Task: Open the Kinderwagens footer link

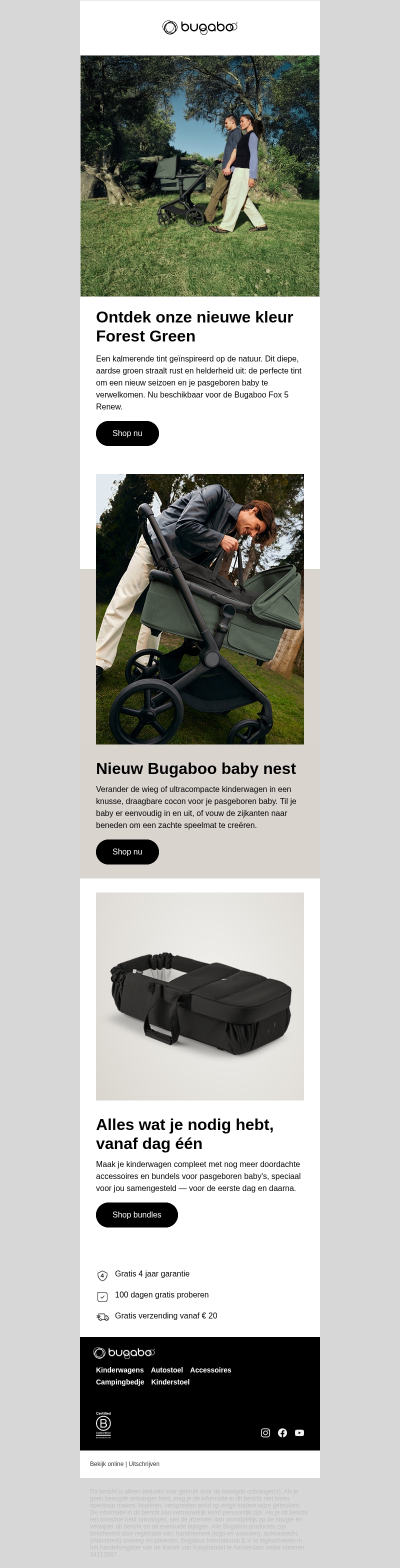Action: point(120,1369)
